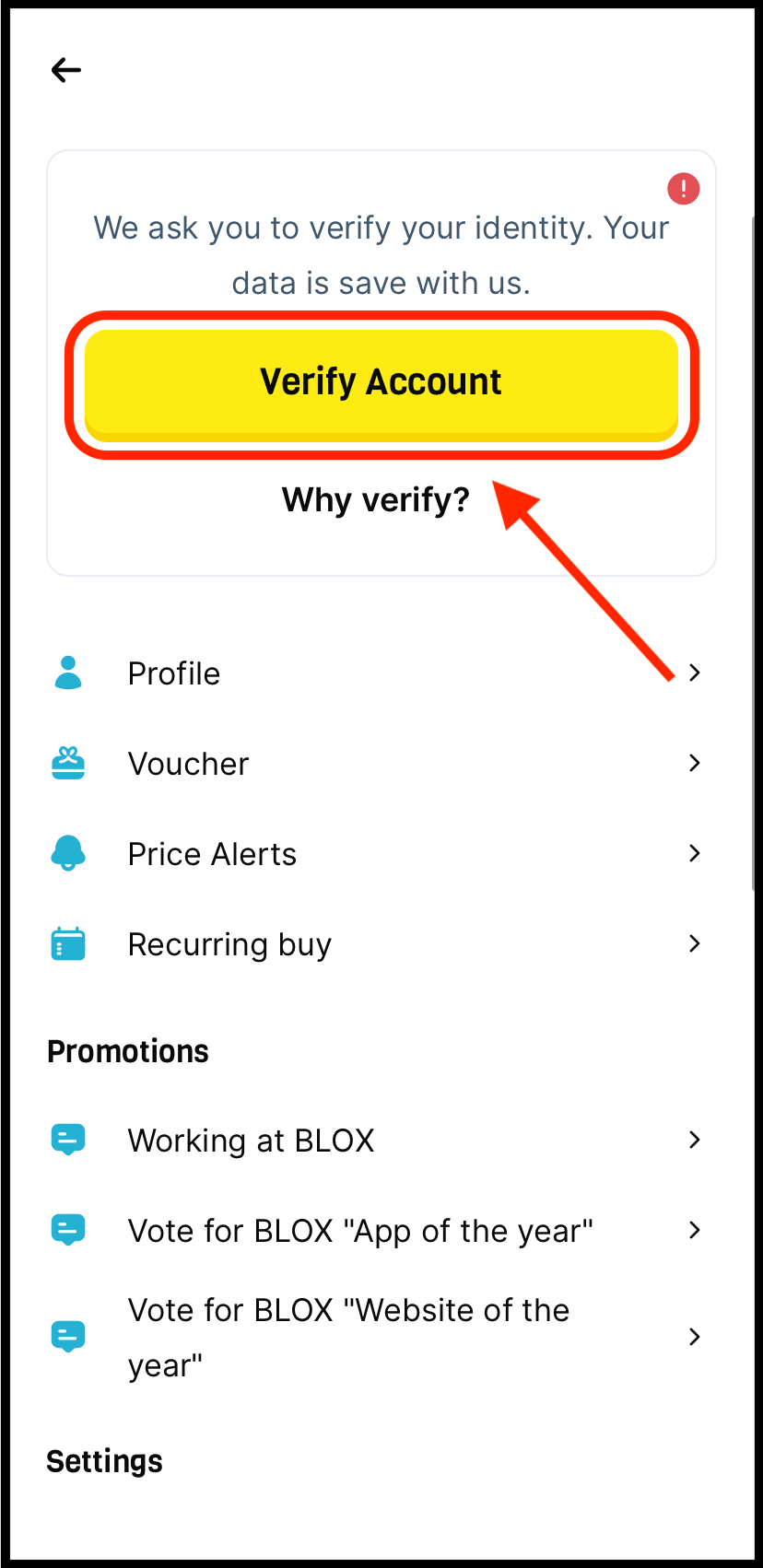Viewport: 763px width, 1568px height.
Task: Select Vote for BLOX "App of the year"
Action: point(373,1231)
